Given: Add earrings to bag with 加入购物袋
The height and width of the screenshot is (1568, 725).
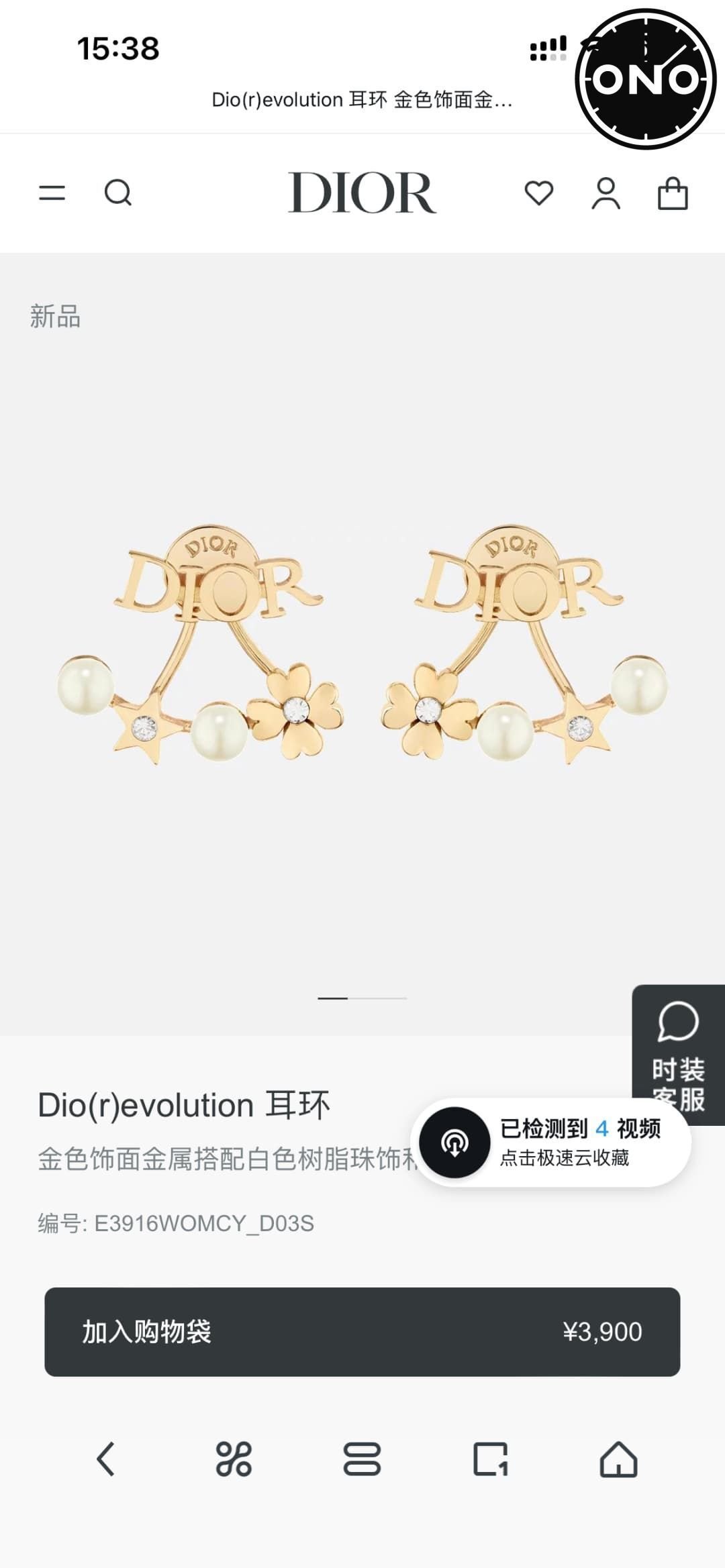Looking at the screenshot, I should click(362, 1331).
